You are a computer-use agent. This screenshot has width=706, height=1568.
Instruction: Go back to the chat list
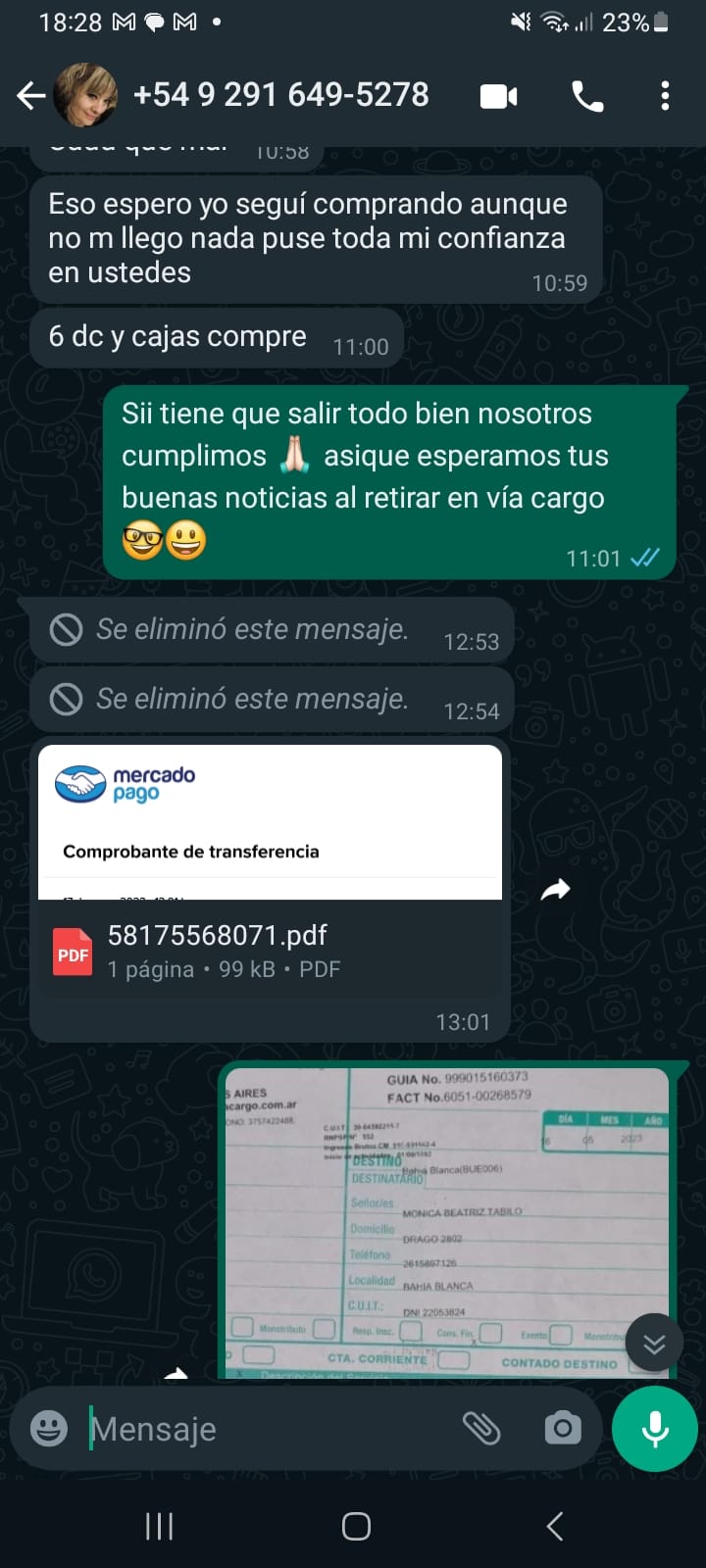31,96
